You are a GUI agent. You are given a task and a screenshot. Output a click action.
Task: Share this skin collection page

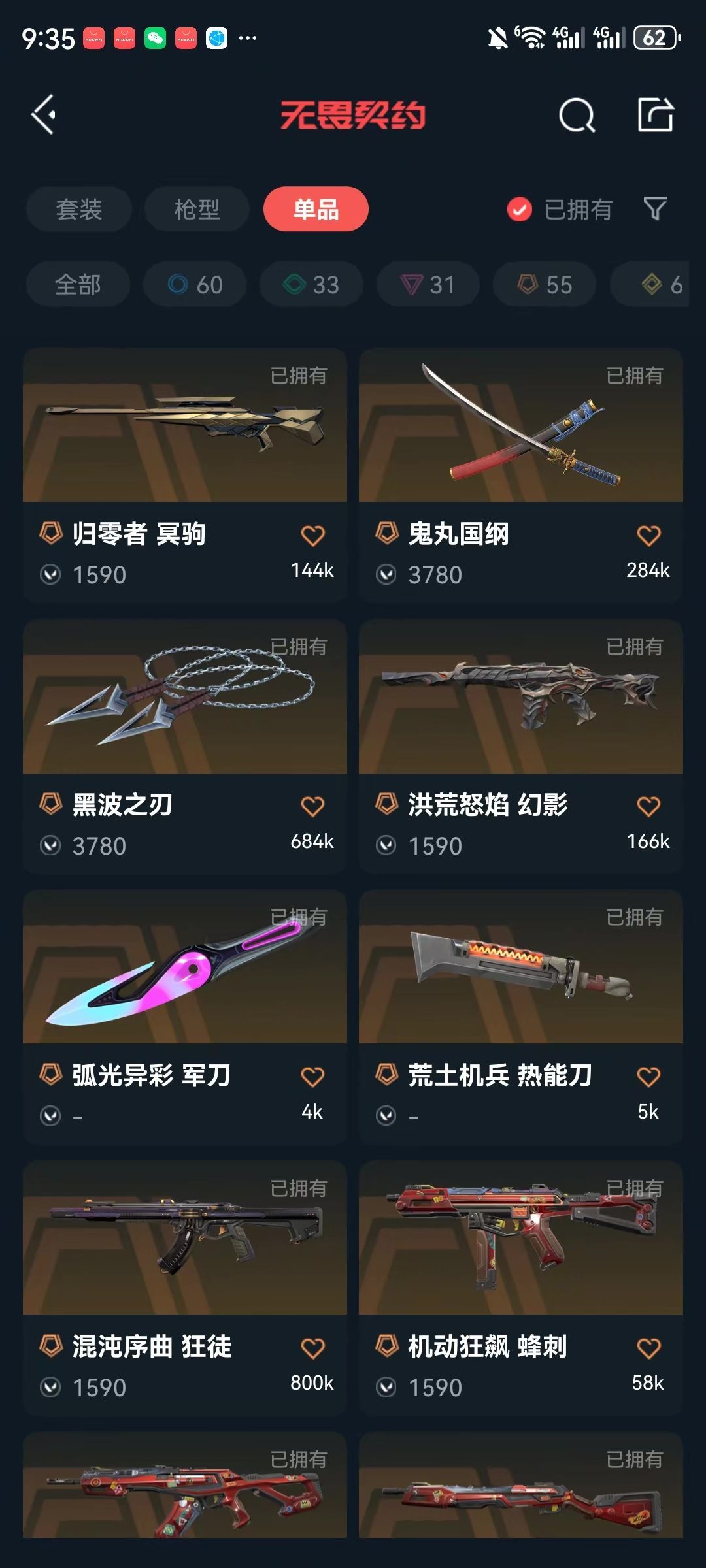655,115
